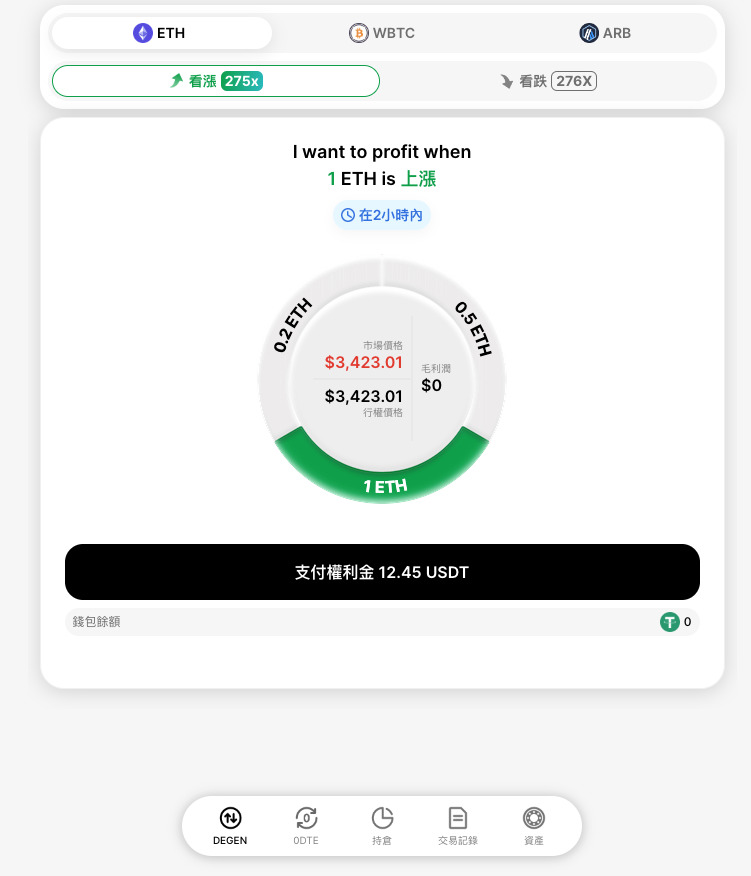
Task: Open the 持倉 positions tab
Action: (382, 826)
